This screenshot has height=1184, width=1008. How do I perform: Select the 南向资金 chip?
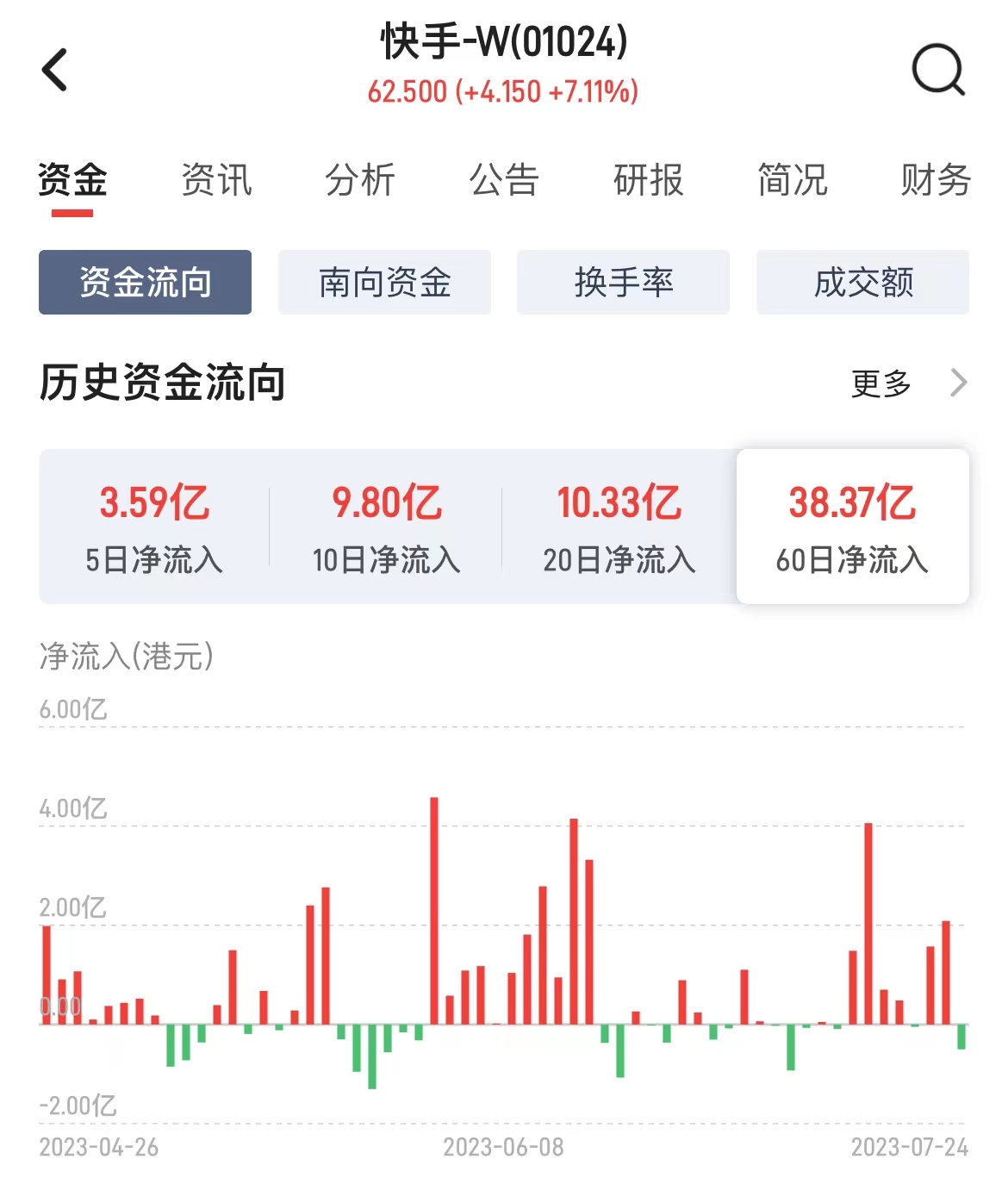pos(384,283)
